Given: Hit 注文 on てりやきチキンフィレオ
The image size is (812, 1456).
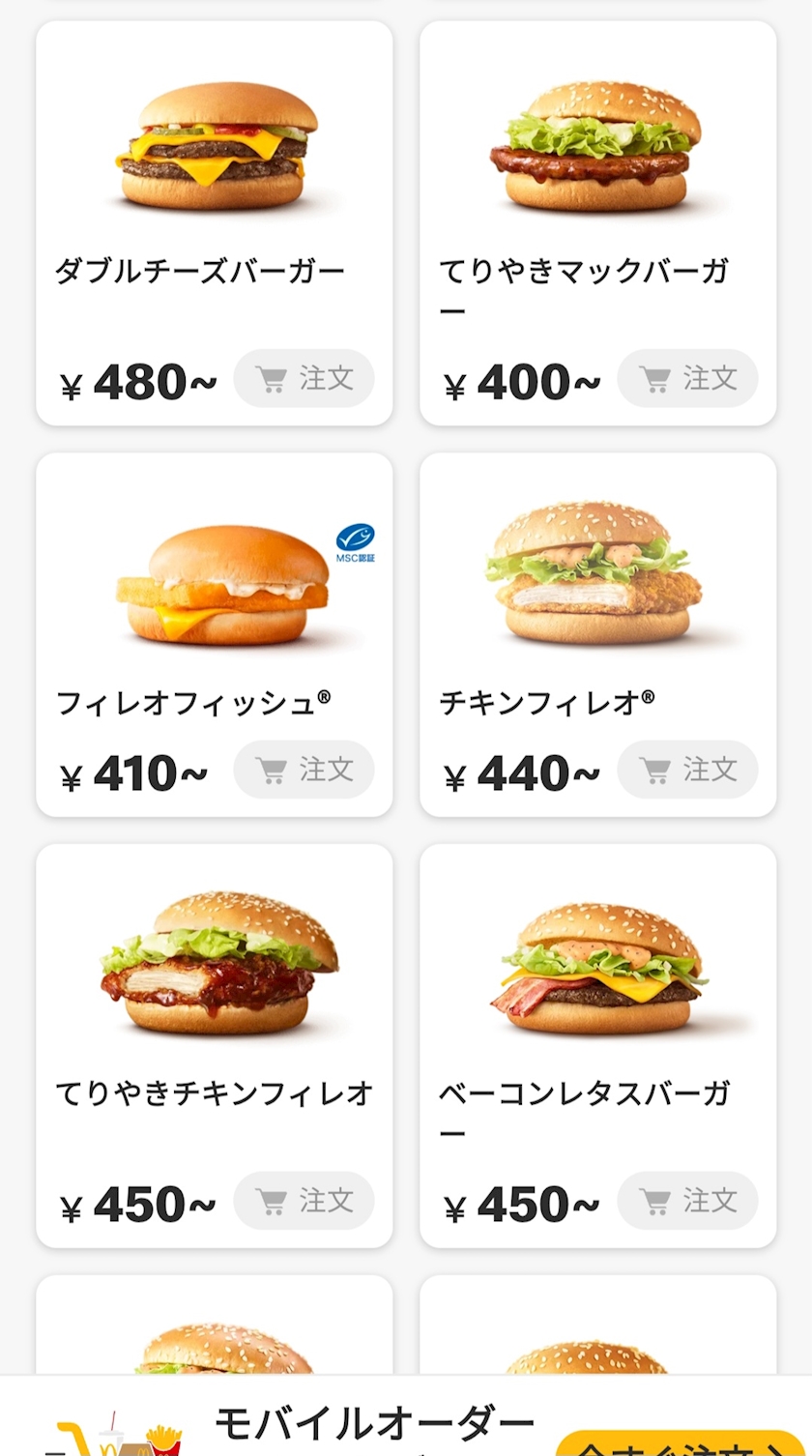Looking at the screenshot, I should coord(304,1200).
